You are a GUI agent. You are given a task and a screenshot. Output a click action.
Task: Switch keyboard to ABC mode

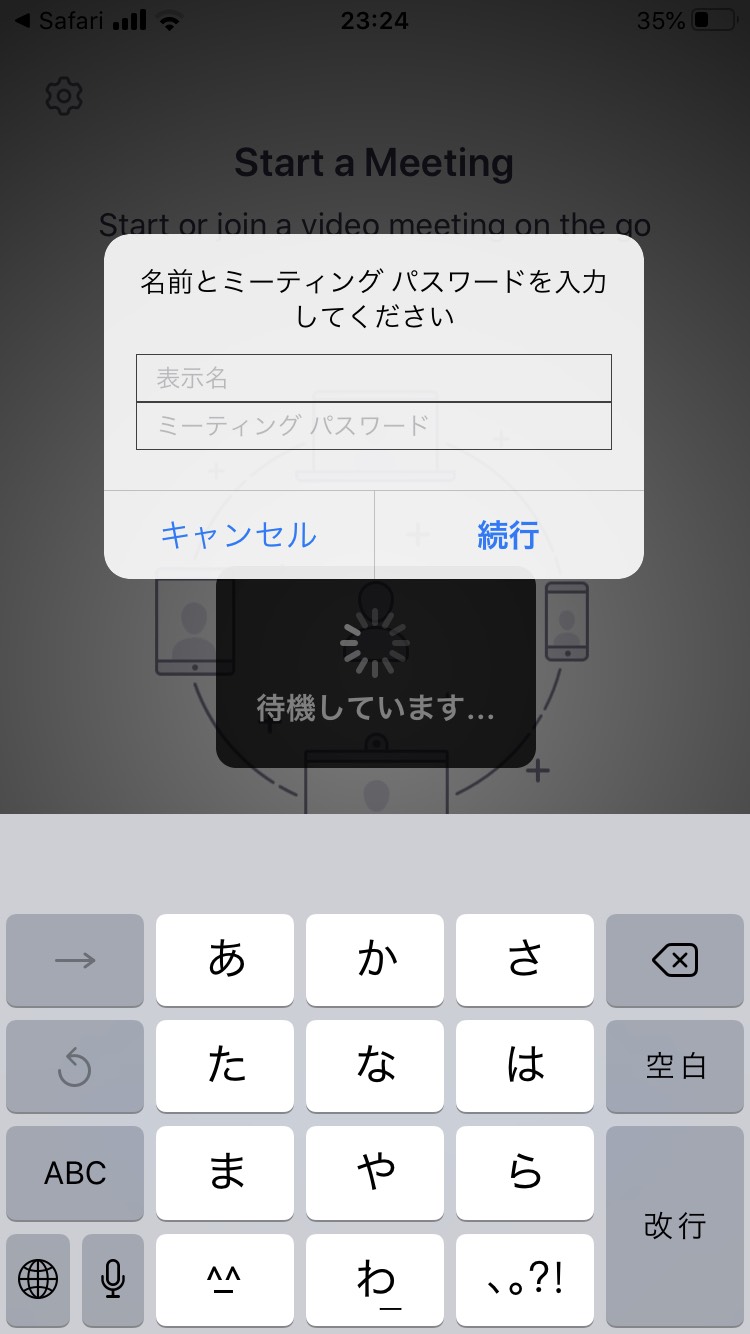click(x=75, y=1173)
